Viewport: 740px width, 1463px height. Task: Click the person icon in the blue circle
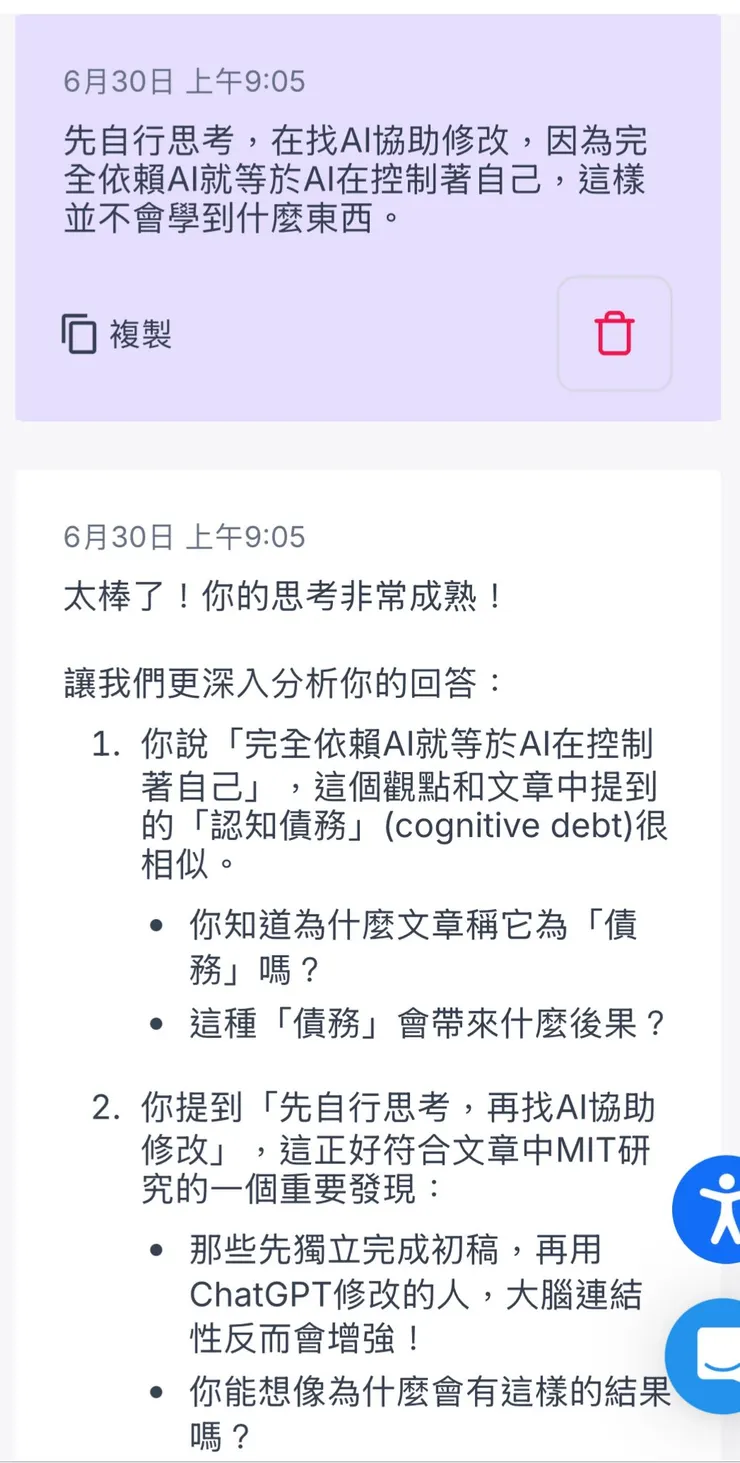coord(709,1209)
